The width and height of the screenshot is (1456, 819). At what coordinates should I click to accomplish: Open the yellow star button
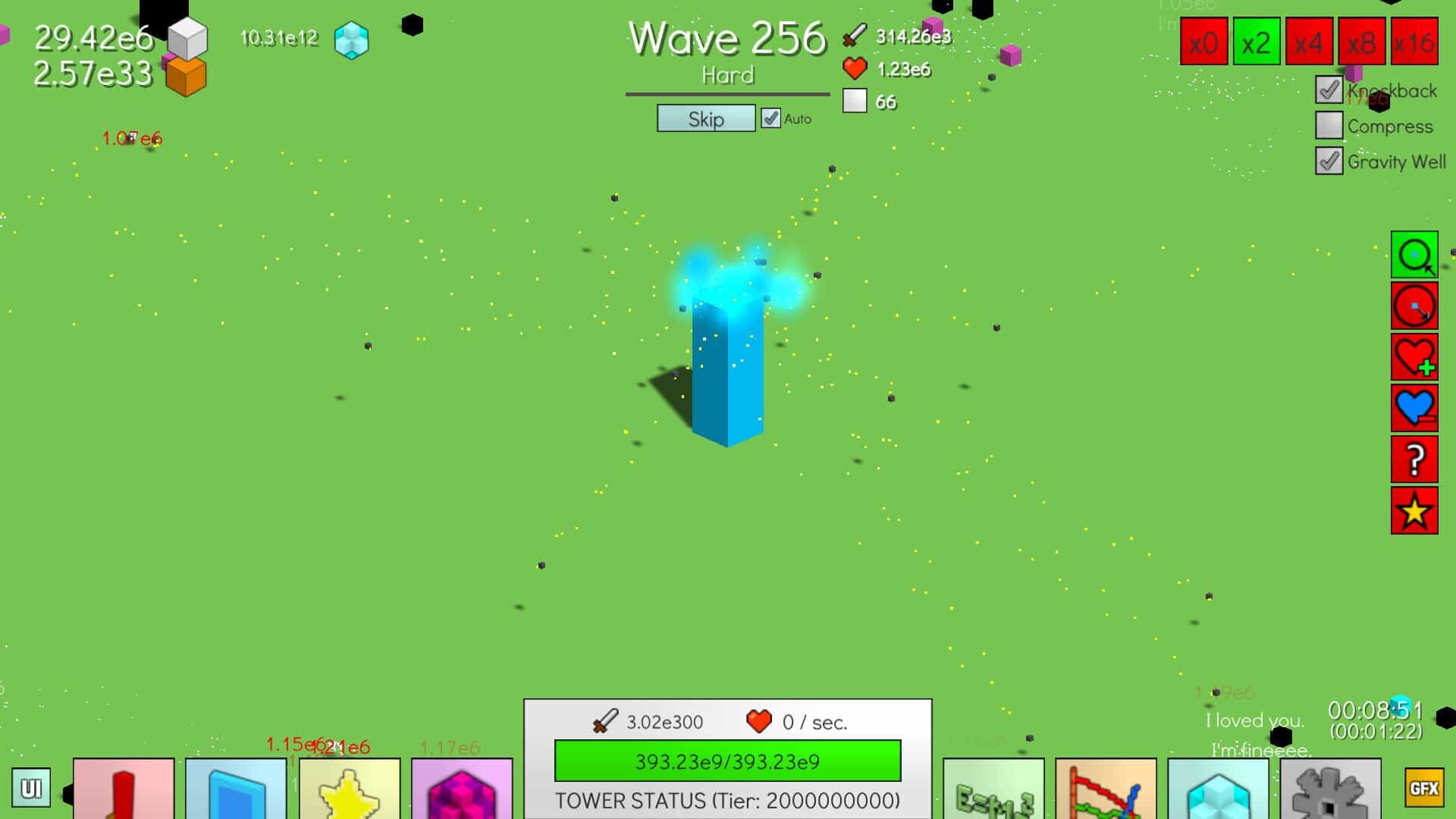pos(1414,510)
